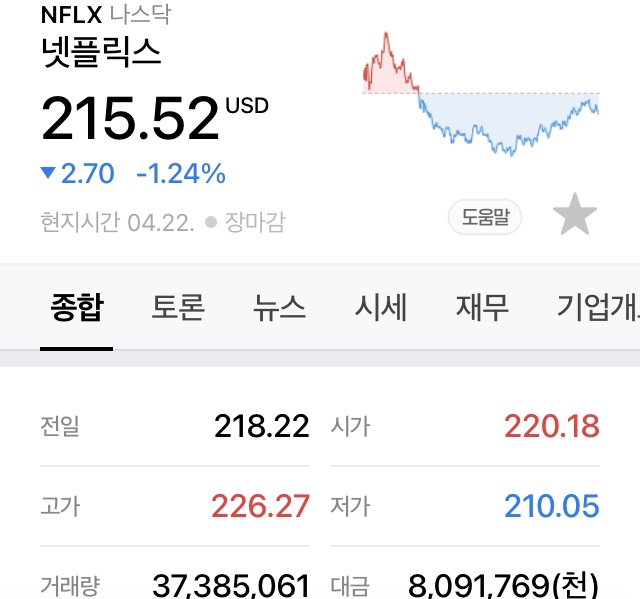Open the 시세 quotes tab
Image resolution: width=640 pixels, height=599 pixels.
(381, 307)
